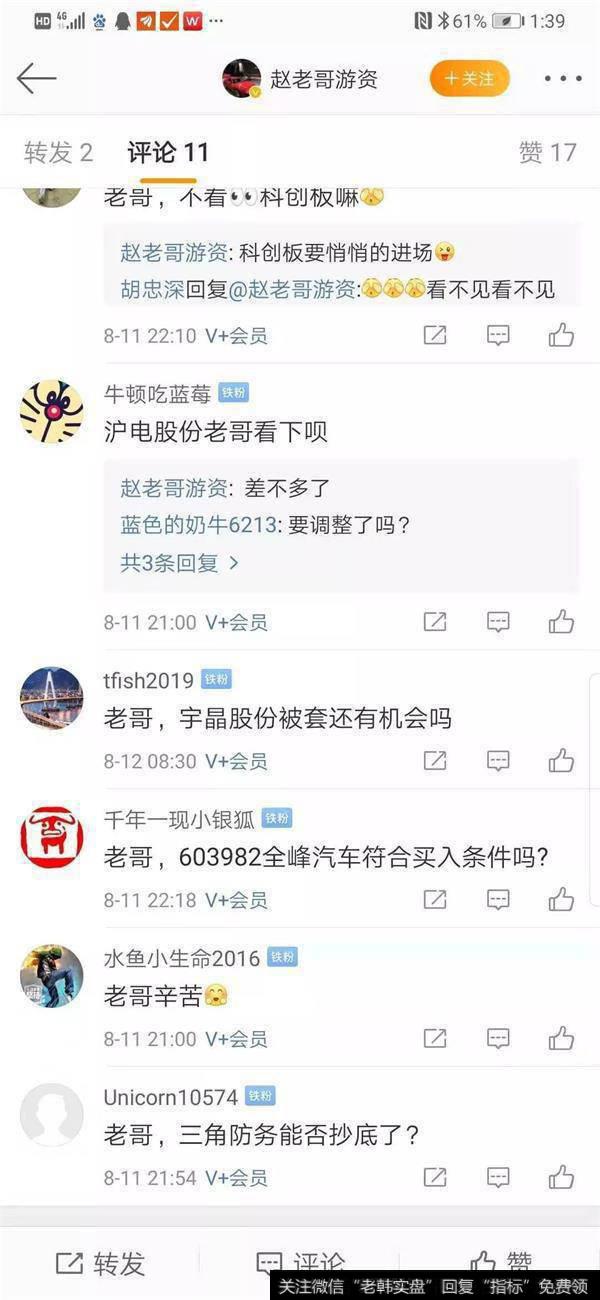Like the 8-11 22:10 科创板 comment
The width and height of the screenshot is (600, 1300).
coord(561,335)
